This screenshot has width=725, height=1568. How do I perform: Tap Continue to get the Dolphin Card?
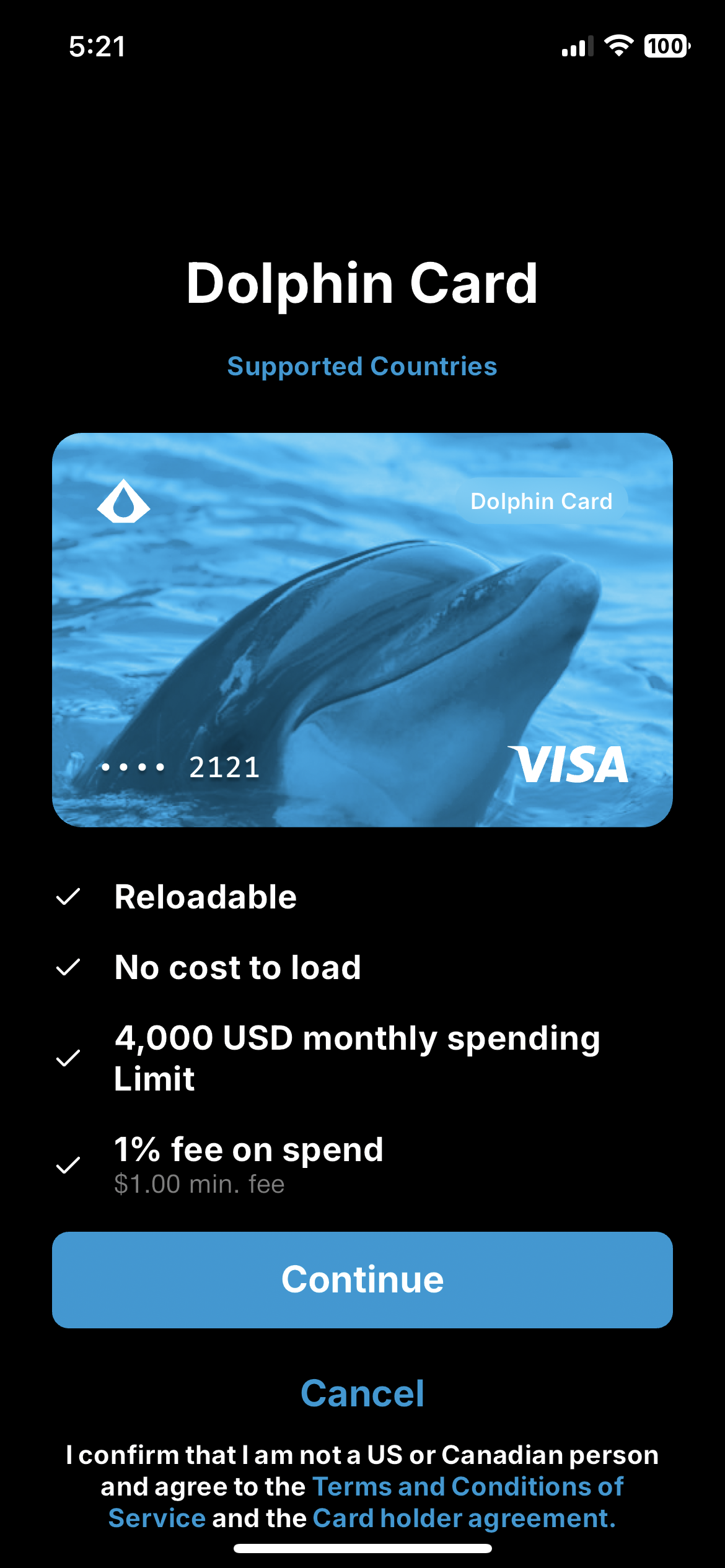pyautogui.click(x=362, y=1279)
